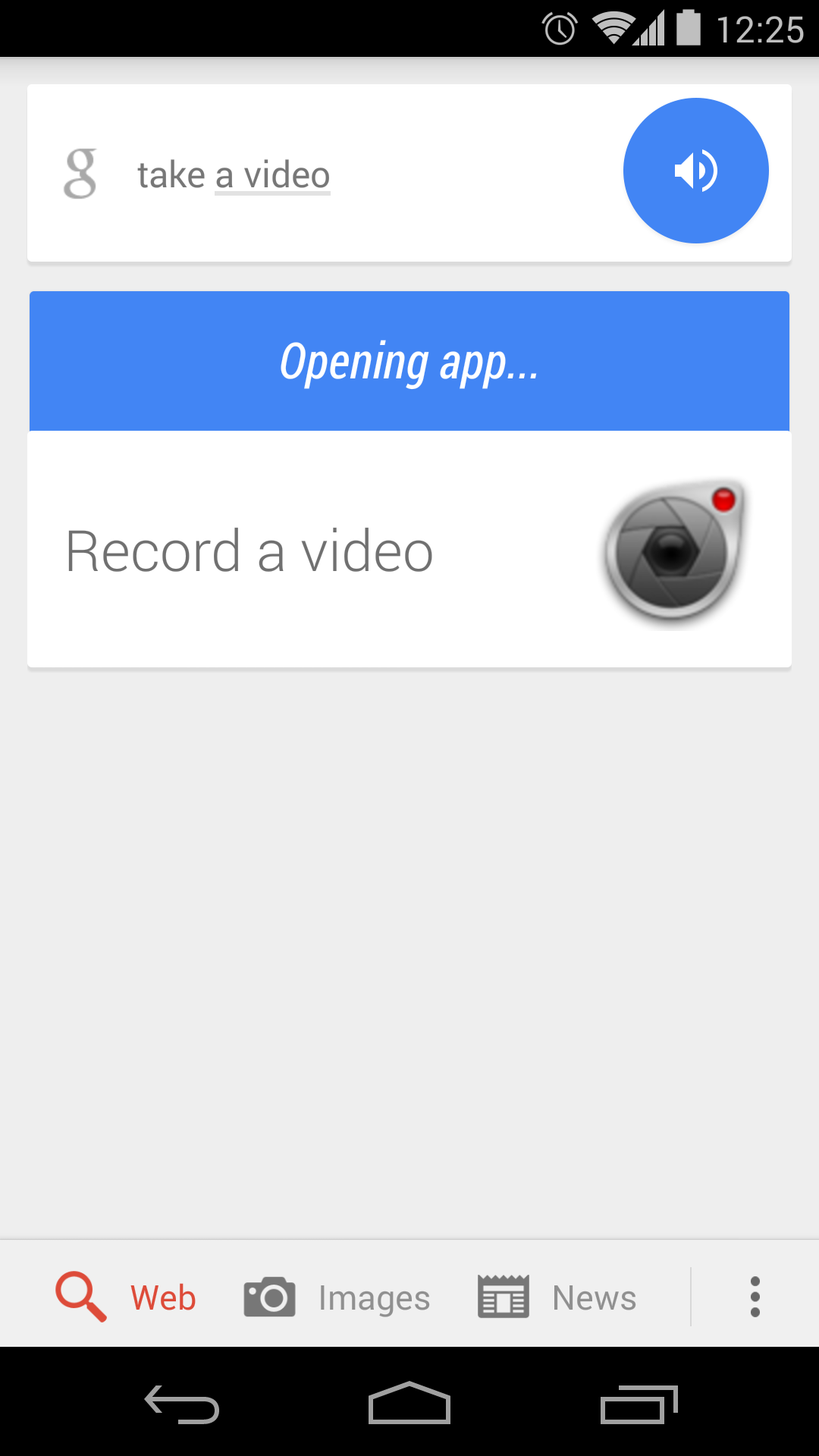Switch to the Web search tab

[126, 1297]
